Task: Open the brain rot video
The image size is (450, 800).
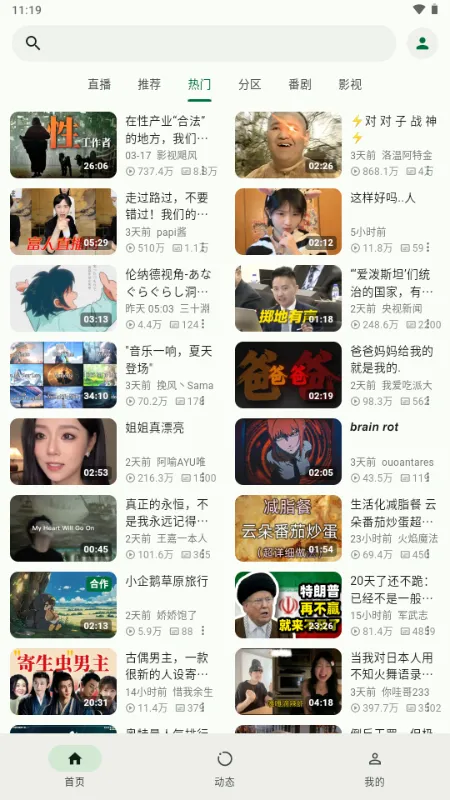Action: pos(337,452)
